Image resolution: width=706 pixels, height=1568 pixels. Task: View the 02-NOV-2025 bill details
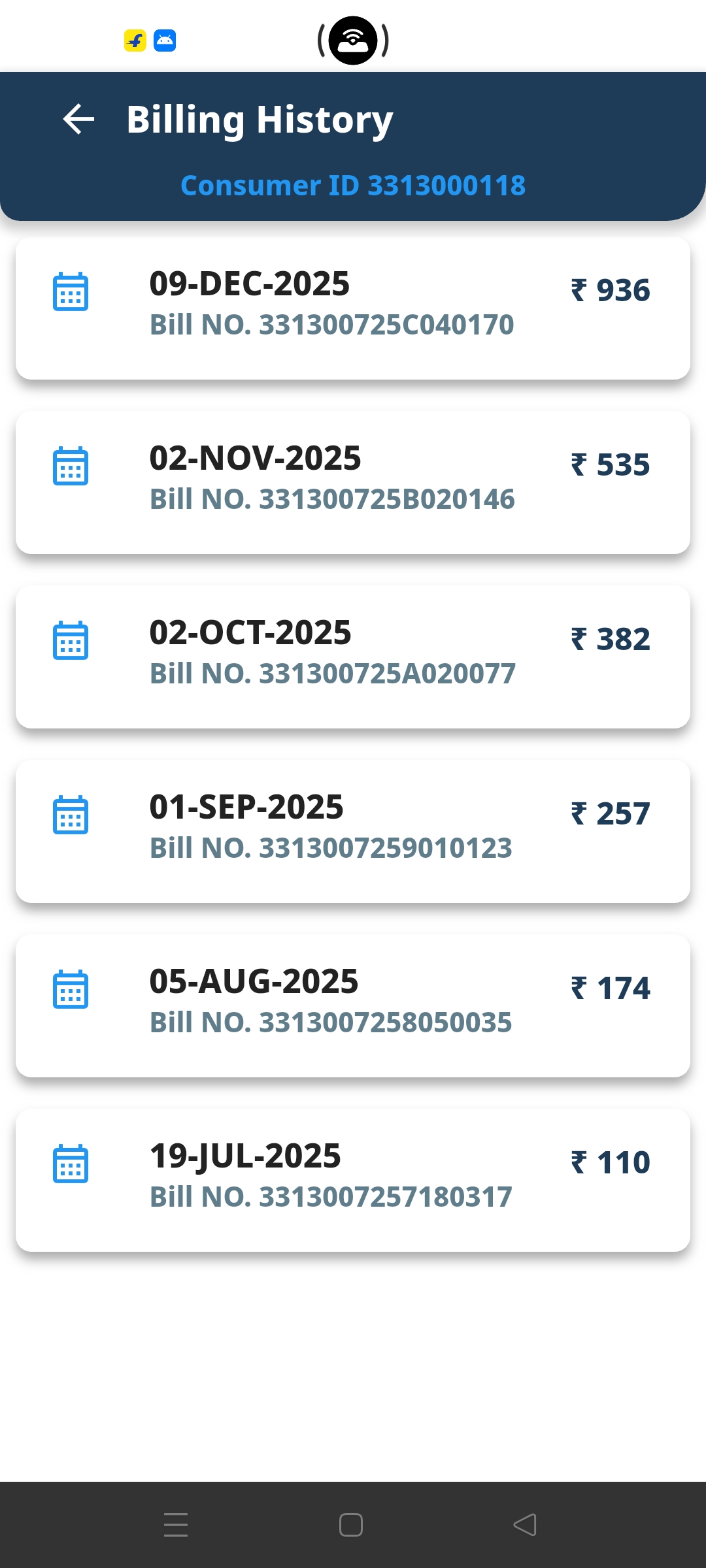pos(353,482)
